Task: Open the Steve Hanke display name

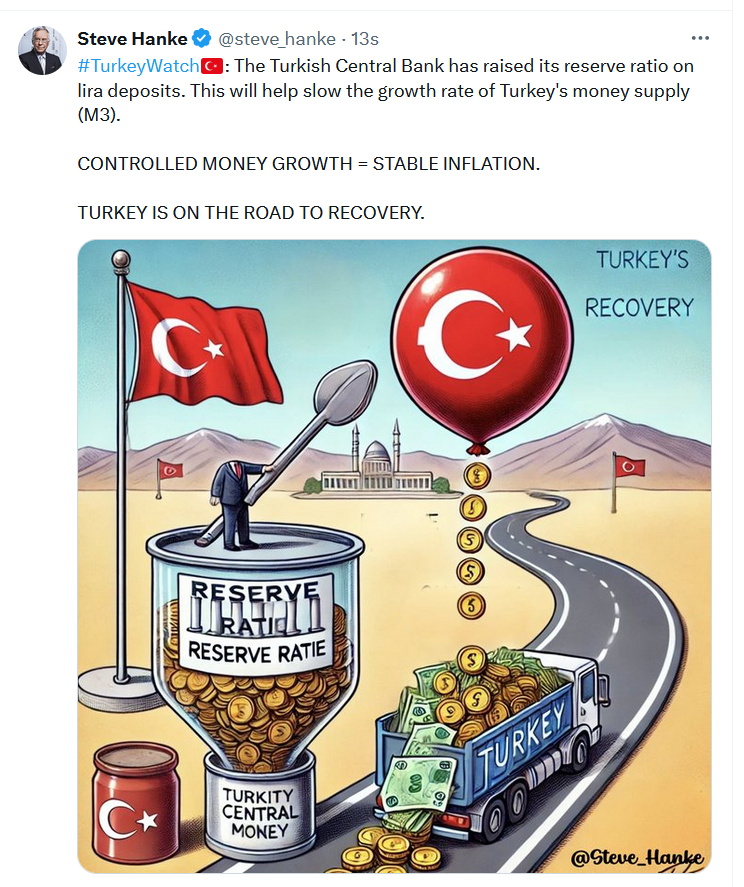Action: tap(132, 39)
